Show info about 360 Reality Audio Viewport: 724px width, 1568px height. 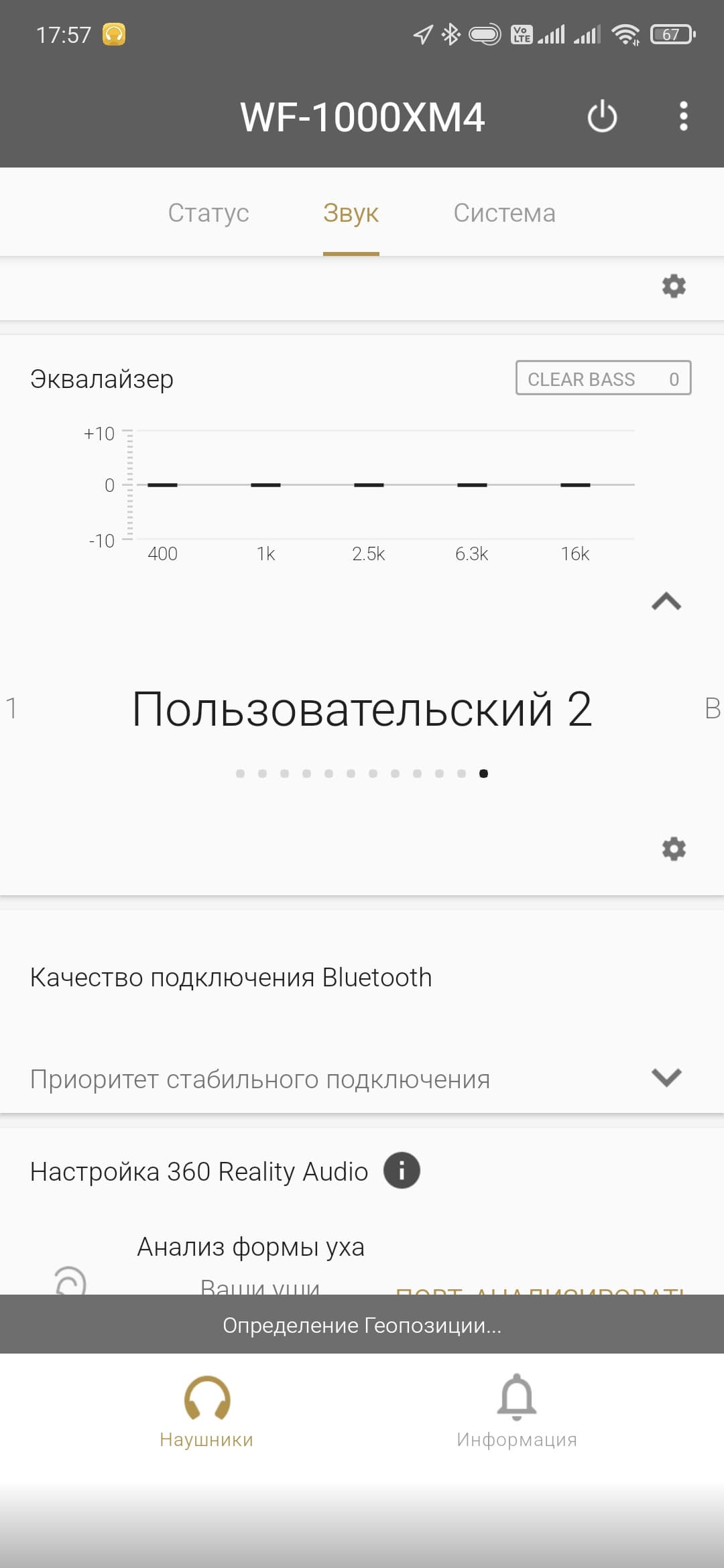coord(402,1171)
